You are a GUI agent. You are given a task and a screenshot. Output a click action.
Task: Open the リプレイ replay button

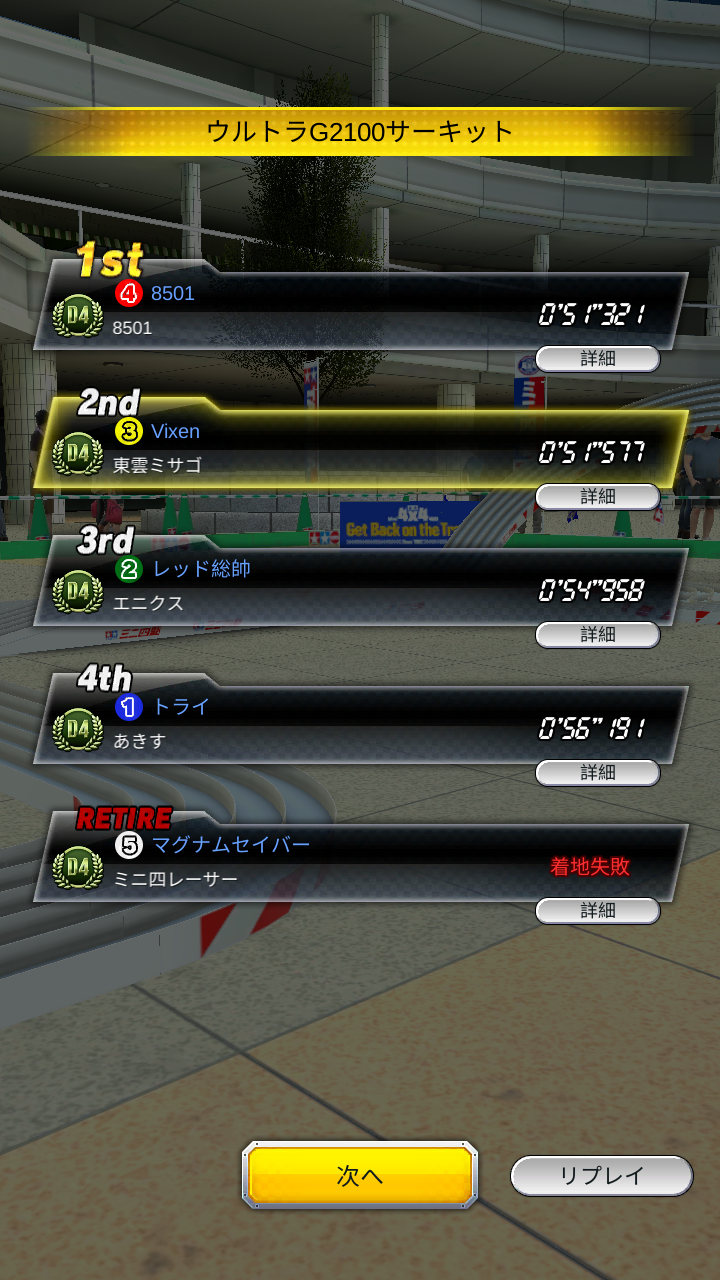tap(601, 1176)
